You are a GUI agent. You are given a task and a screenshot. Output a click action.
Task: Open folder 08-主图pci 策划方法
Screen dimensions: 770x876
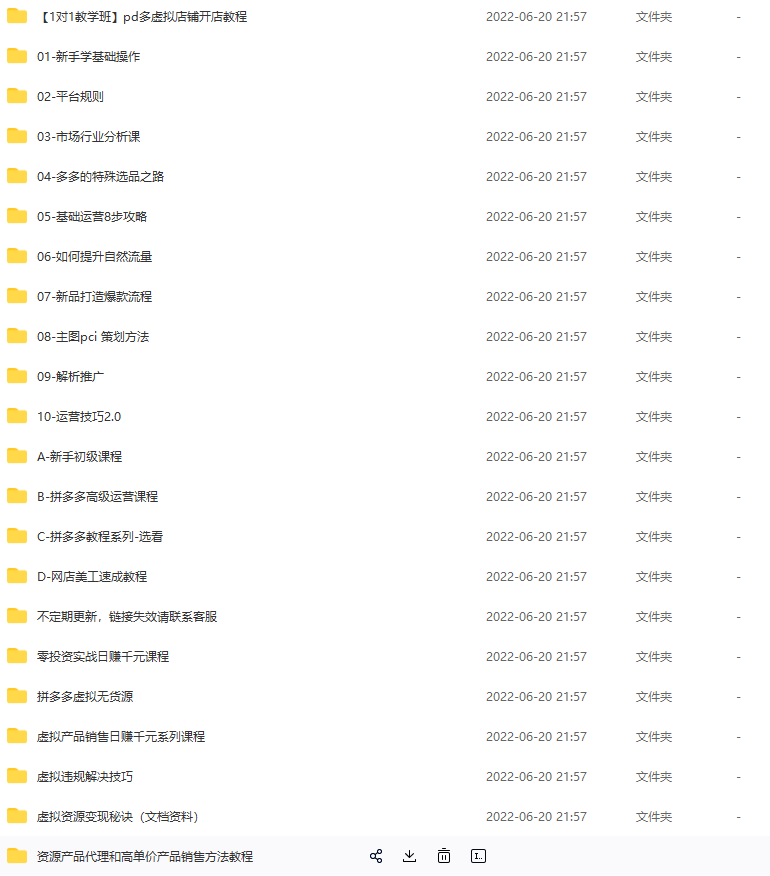coord(92,337)
